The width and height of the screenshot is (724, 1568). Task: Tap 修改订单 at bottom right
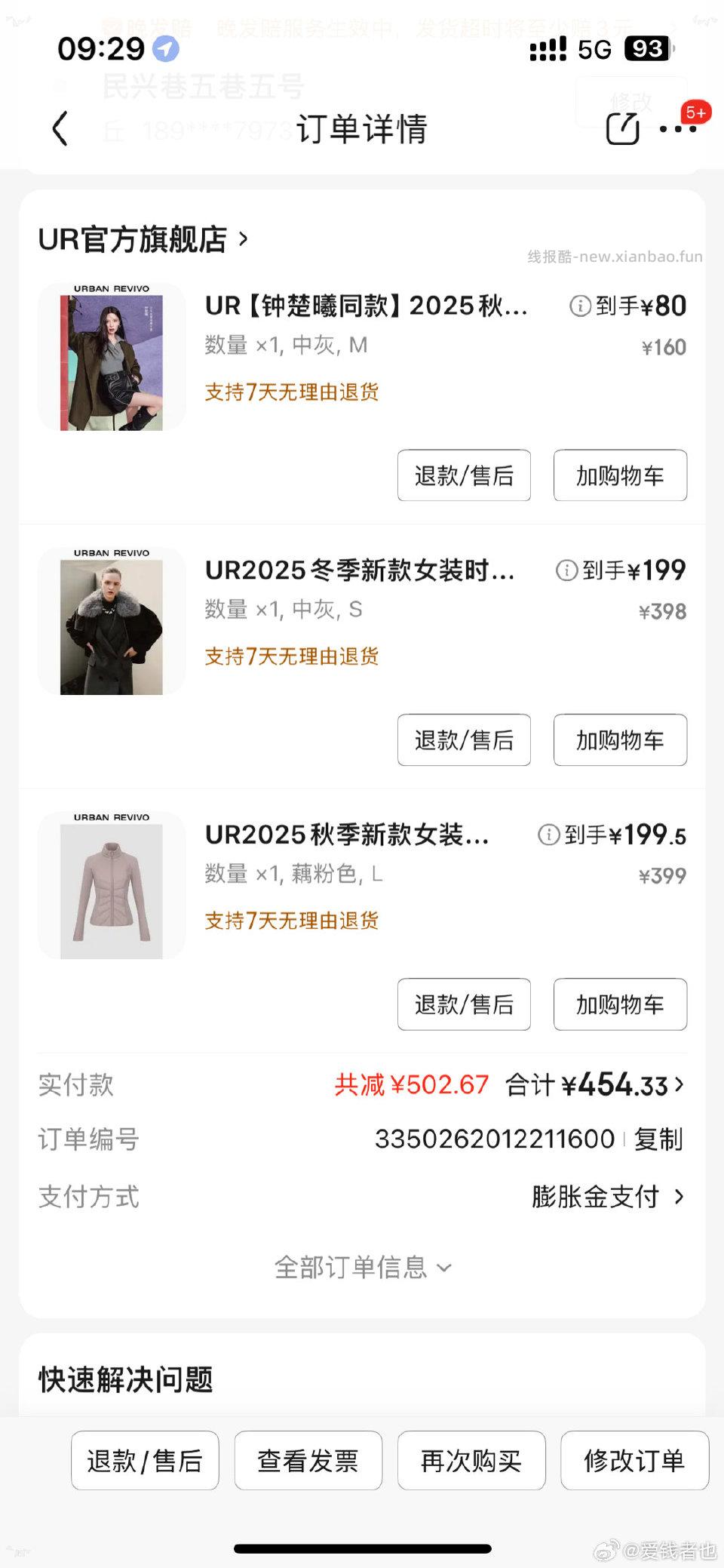pyautogui.click(x=634, y=1461)
